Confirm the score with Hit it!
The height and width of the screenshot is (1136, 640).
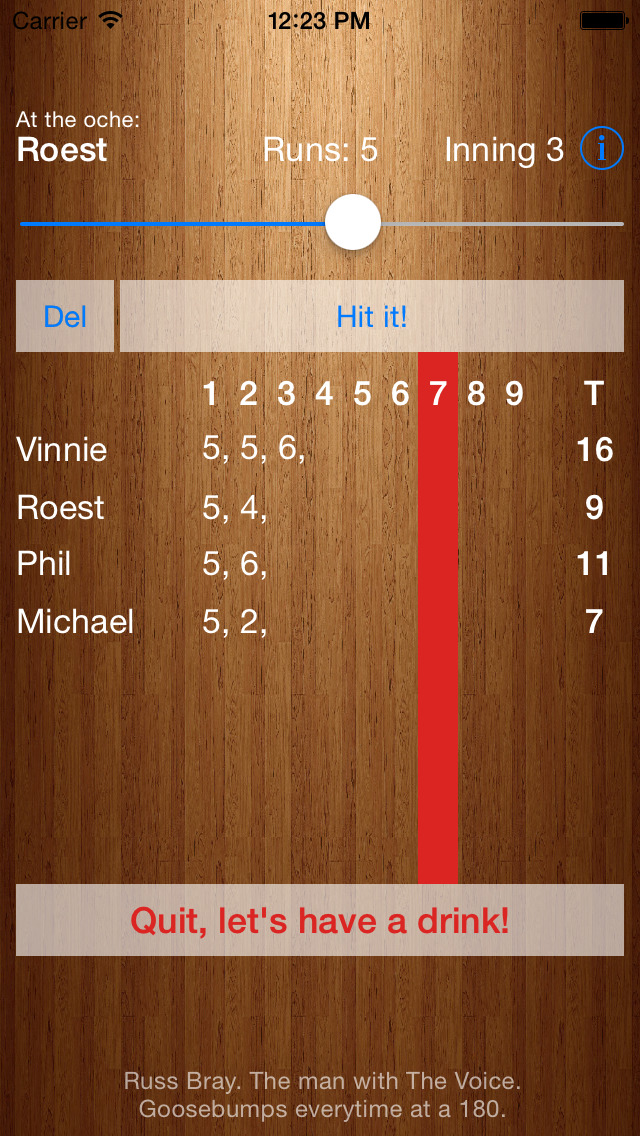pyautogui.click(x=372, y=316)
